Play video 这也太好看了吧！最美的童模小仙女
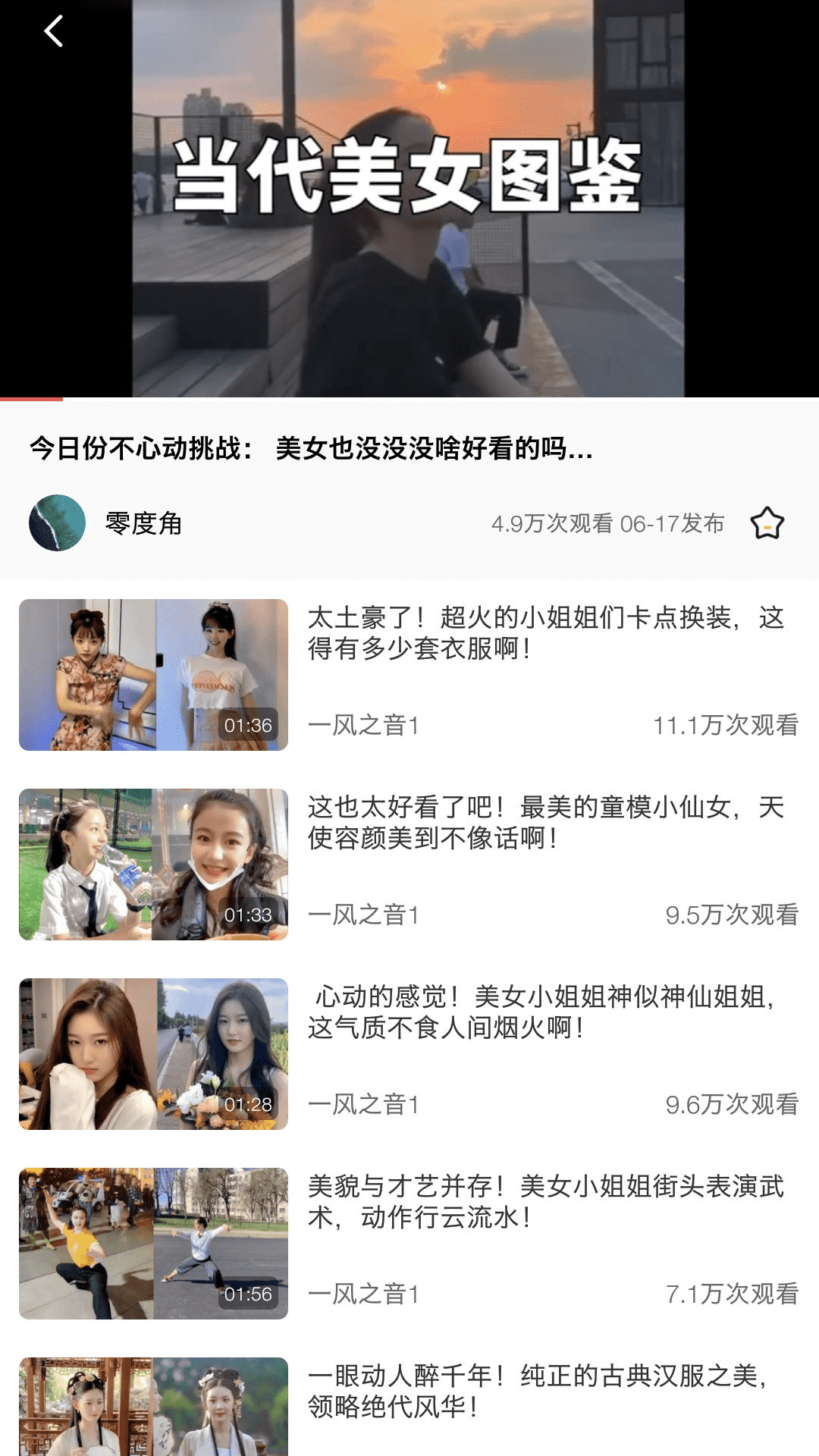 point(544,822)
